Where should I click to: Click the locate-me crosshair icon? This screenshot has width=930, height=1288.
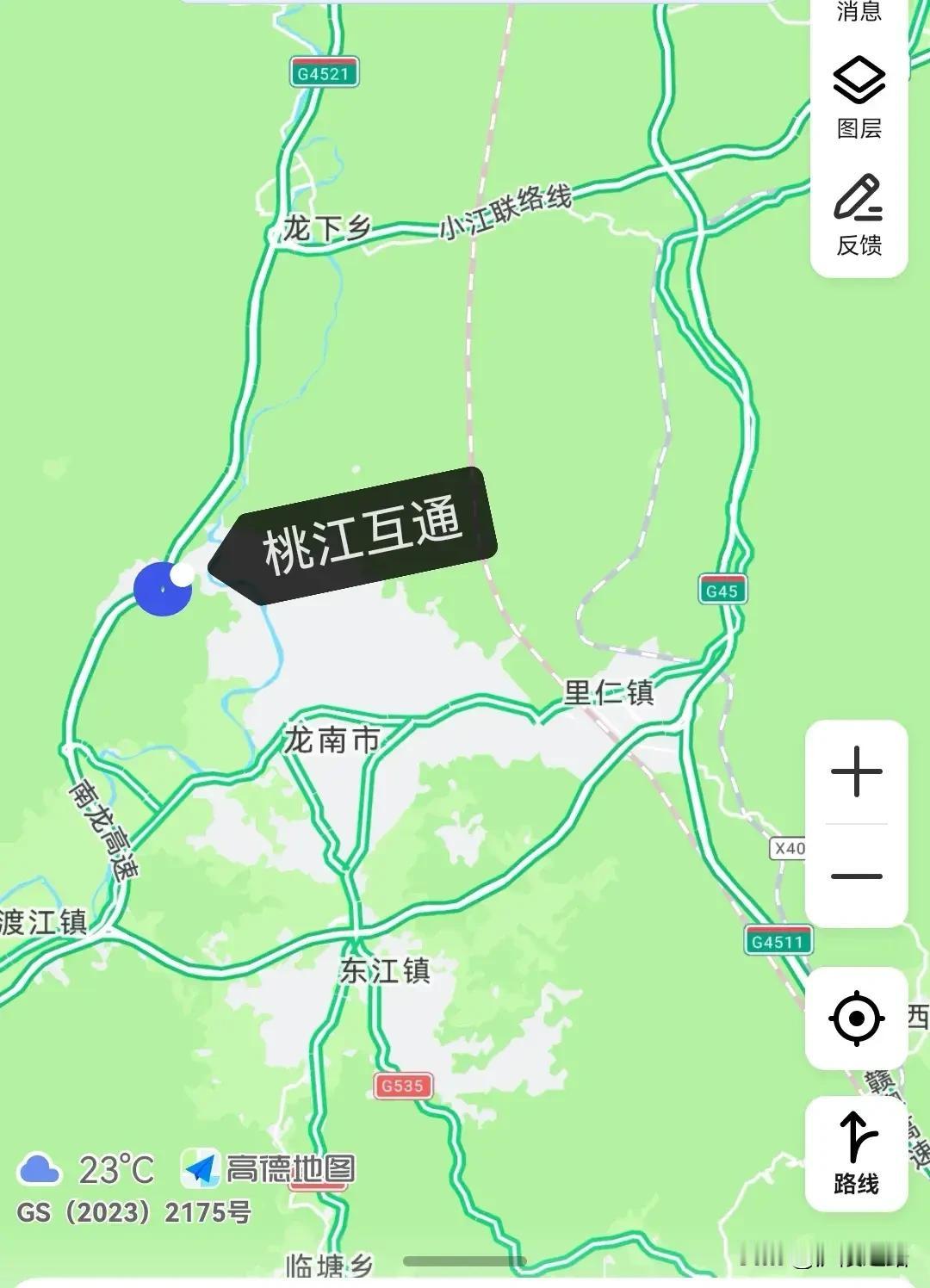click(x=853, y=1018)
